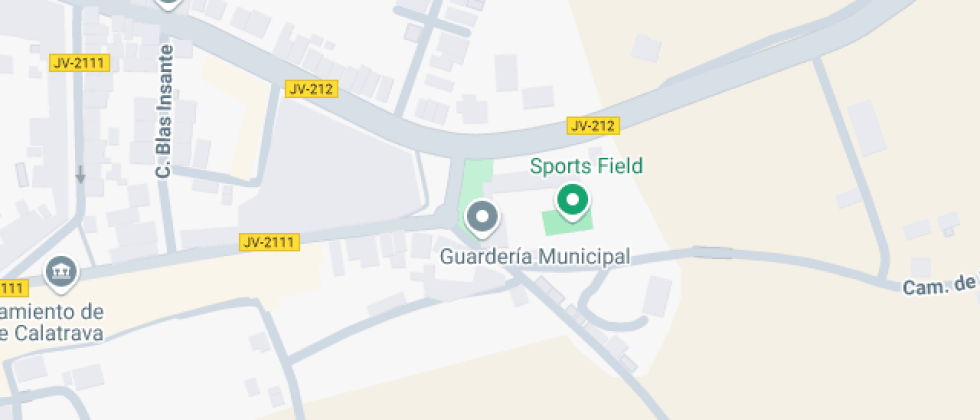Open the Guardería Municipal map pin
The height and width of the screenshot is (420, 980).
(x=482, y=219)
